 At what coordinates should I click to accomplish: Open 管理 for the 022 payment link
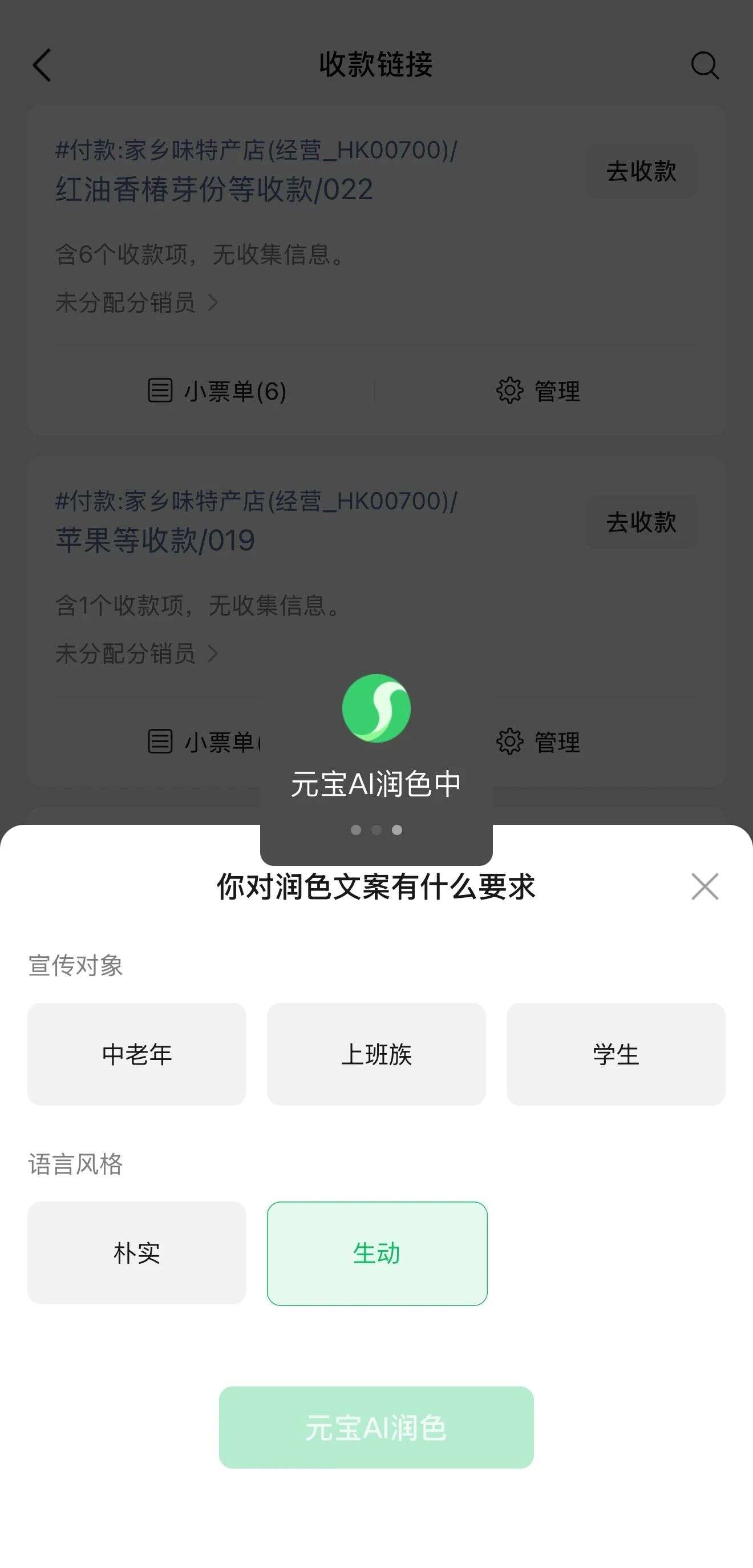[x=539, y=391]
